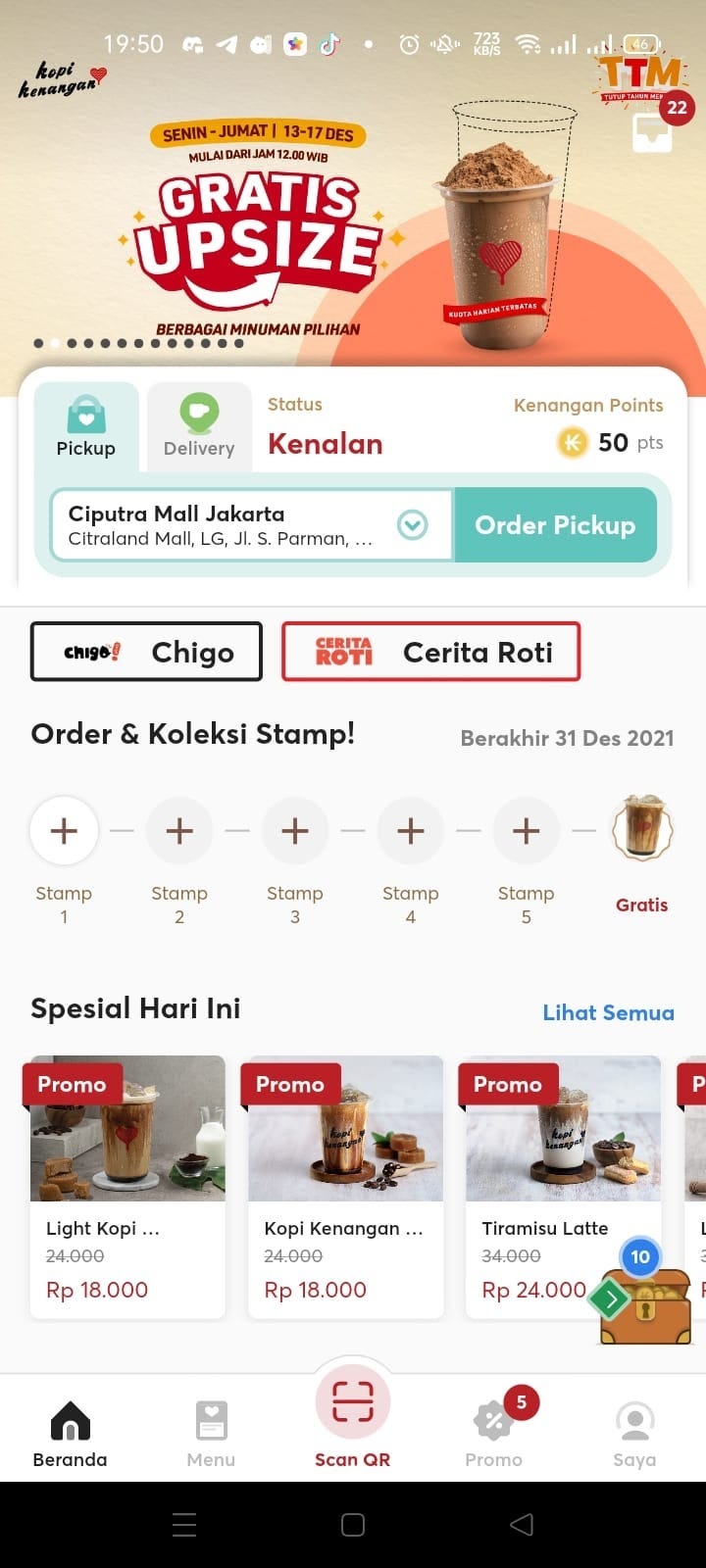
Task: Toggle the Cerita Roti brand filter
Action: click(x=431, y=652)
